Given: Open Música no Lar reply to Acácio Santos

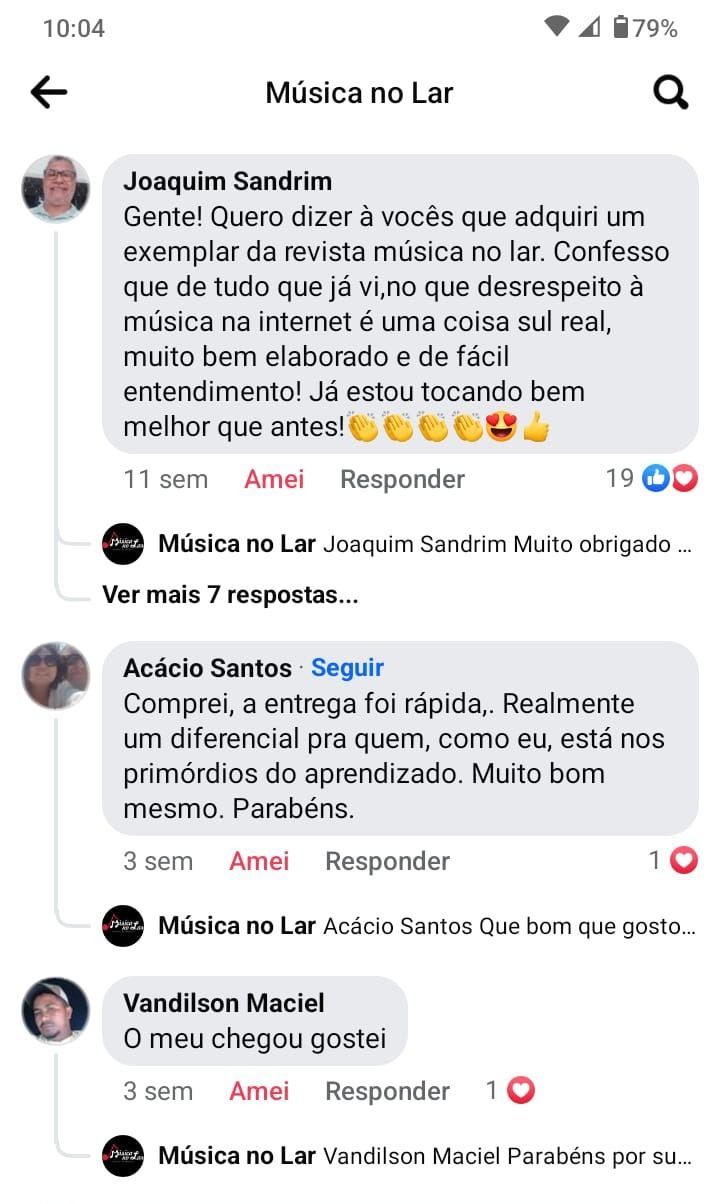Looking at the screenshot, I should [399, 926].
